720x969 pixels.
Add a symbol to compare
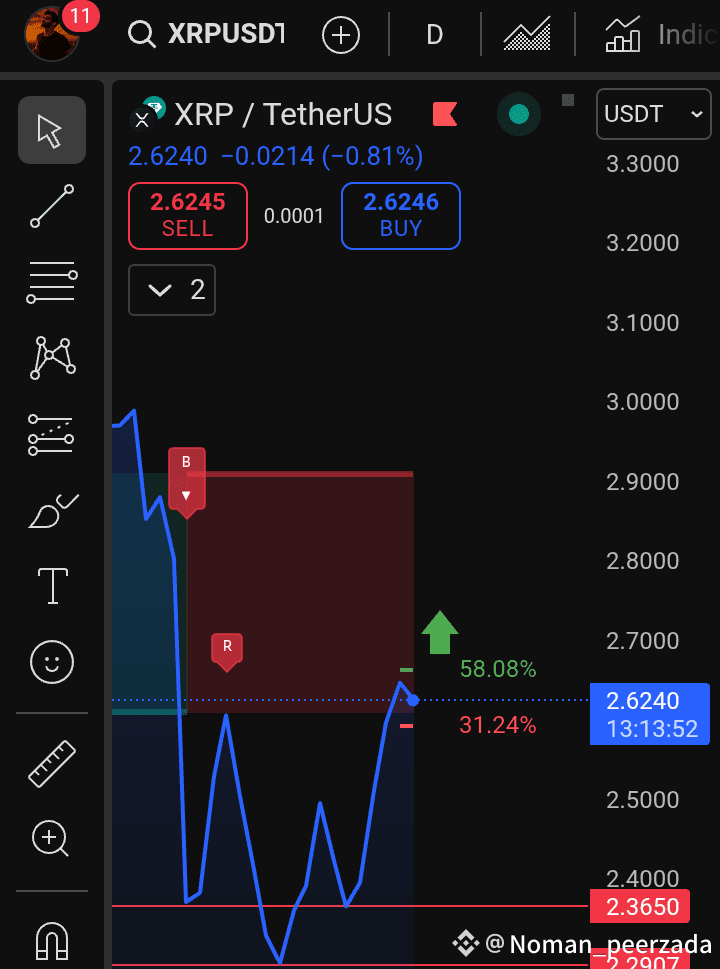tap(340, 35)
